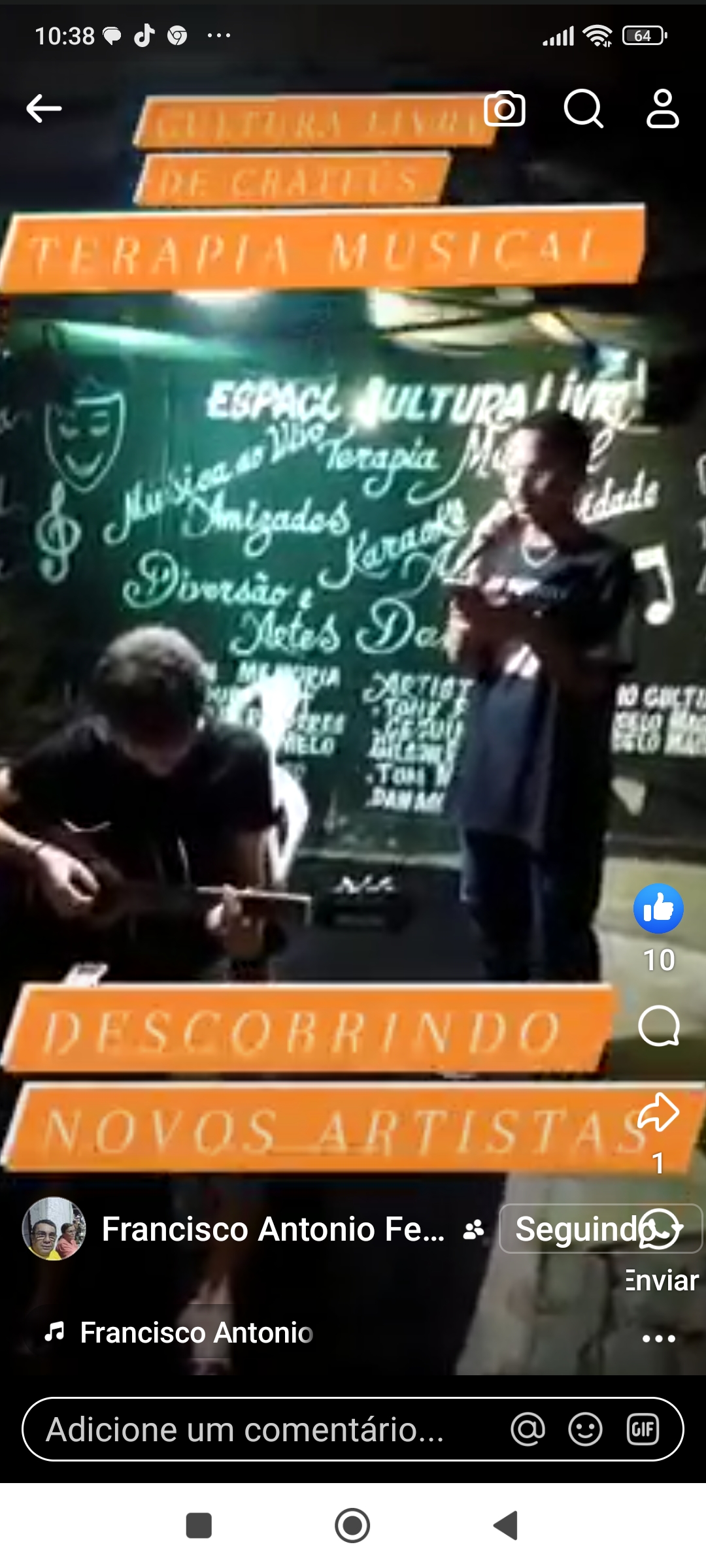Like this reel with the thumbs-up

[x=658, y=909]
